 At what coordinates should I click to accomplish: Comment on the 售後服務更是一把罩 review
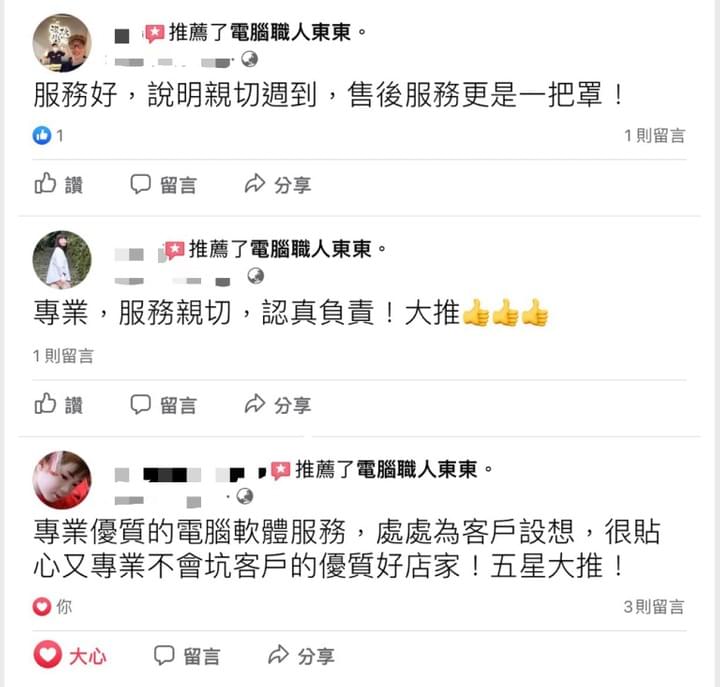click(164, 185)
